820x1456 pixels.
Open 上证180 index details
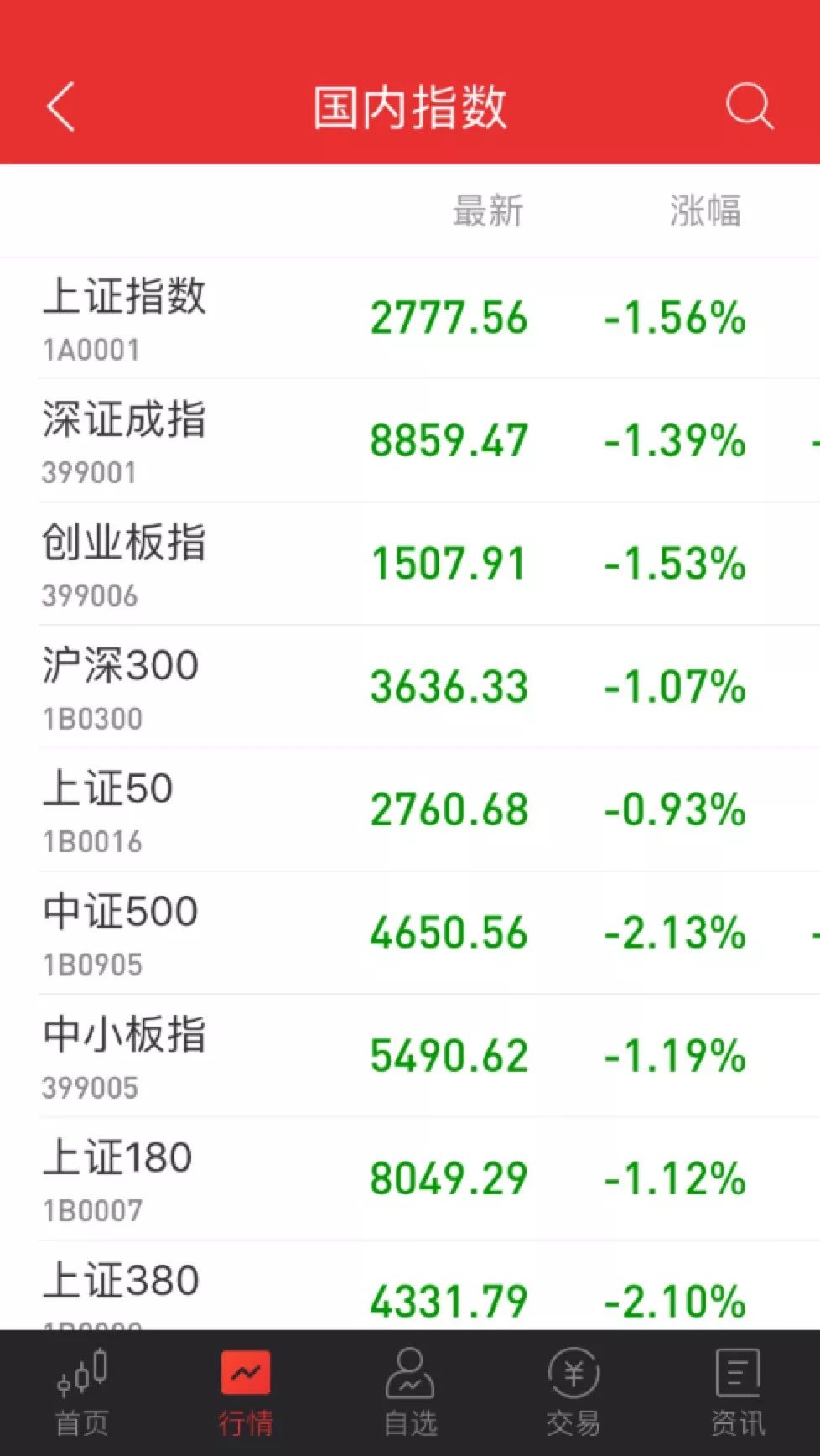pos(410,1178)
